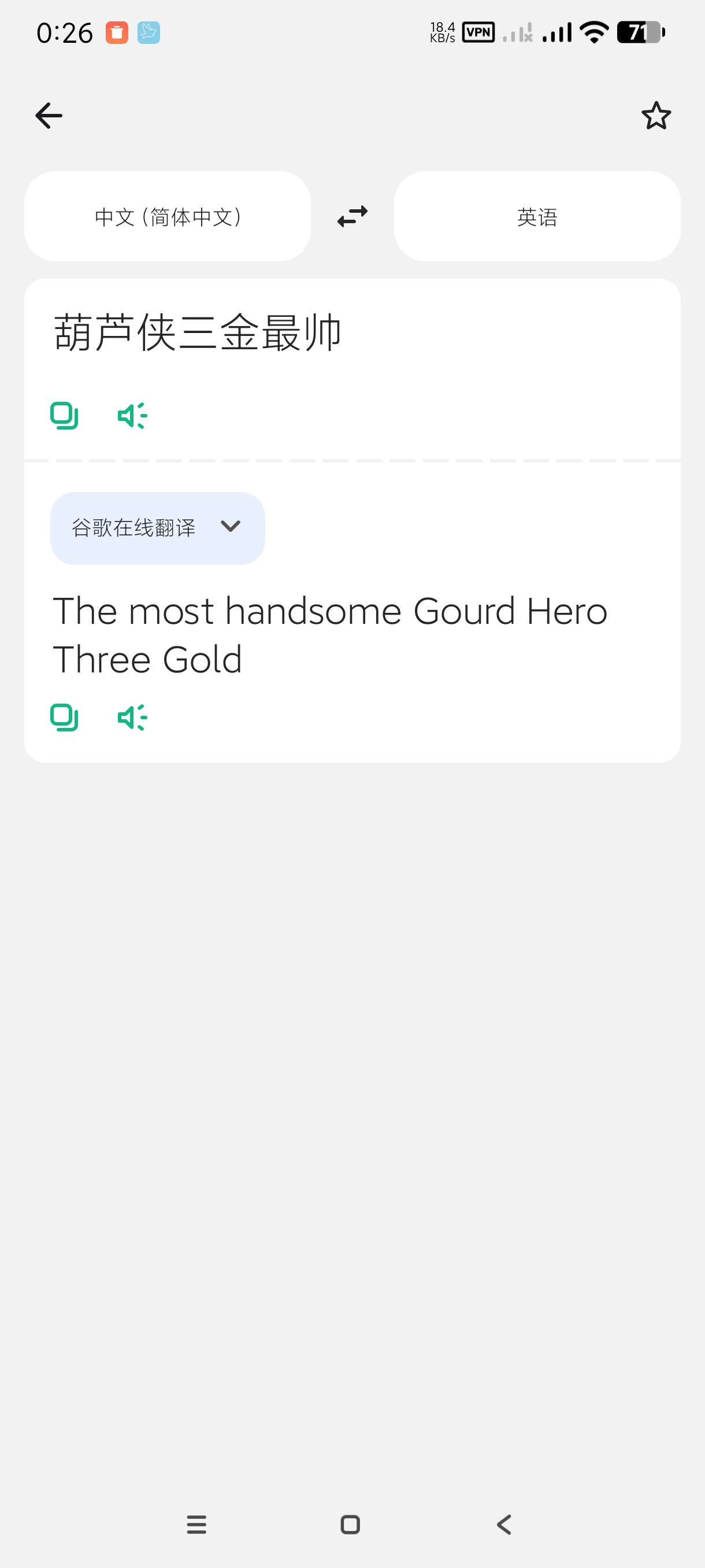Expand the 谷歌在线翻译 engine dropdown

(x=158, y=528)
